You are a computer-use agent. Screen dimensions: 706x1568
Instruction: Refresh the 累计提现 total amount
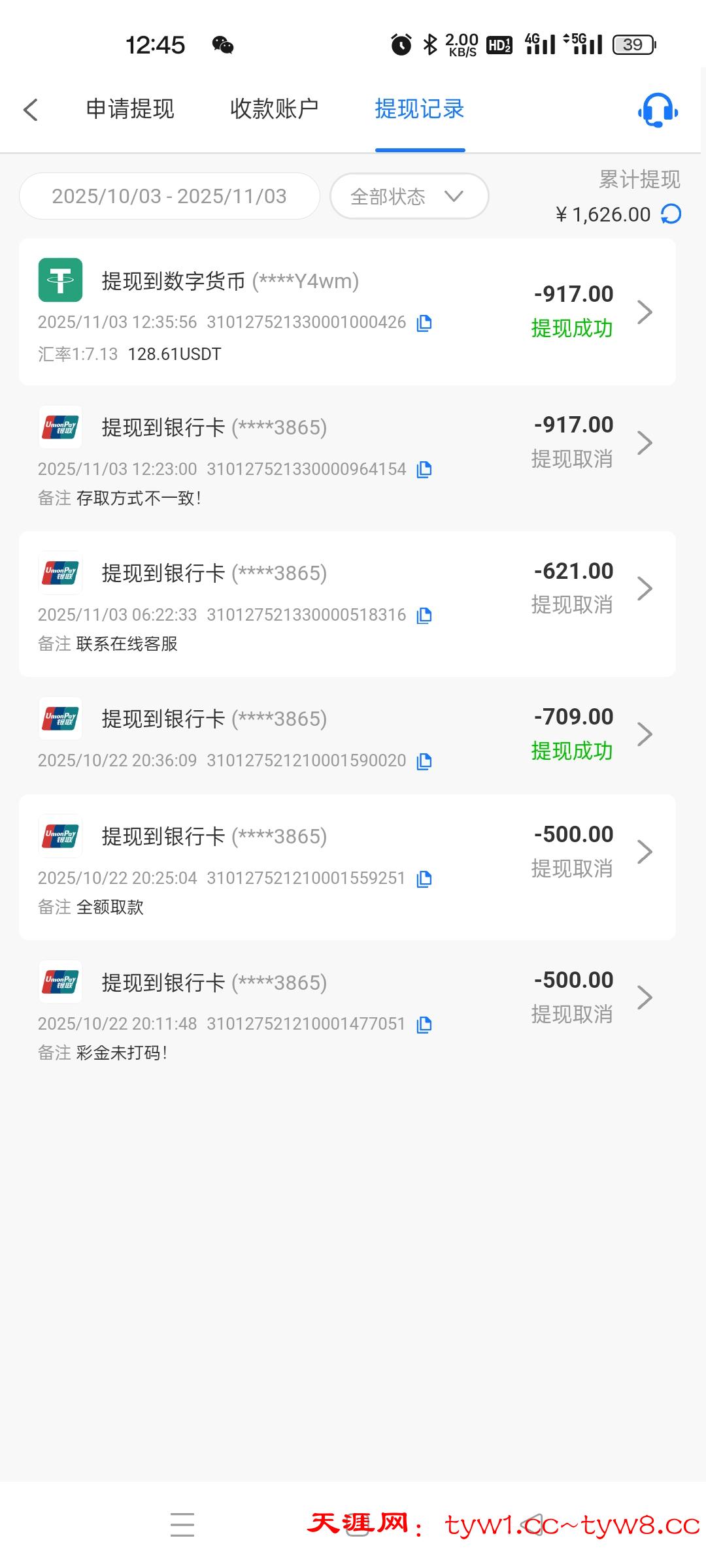click(671, 214)
